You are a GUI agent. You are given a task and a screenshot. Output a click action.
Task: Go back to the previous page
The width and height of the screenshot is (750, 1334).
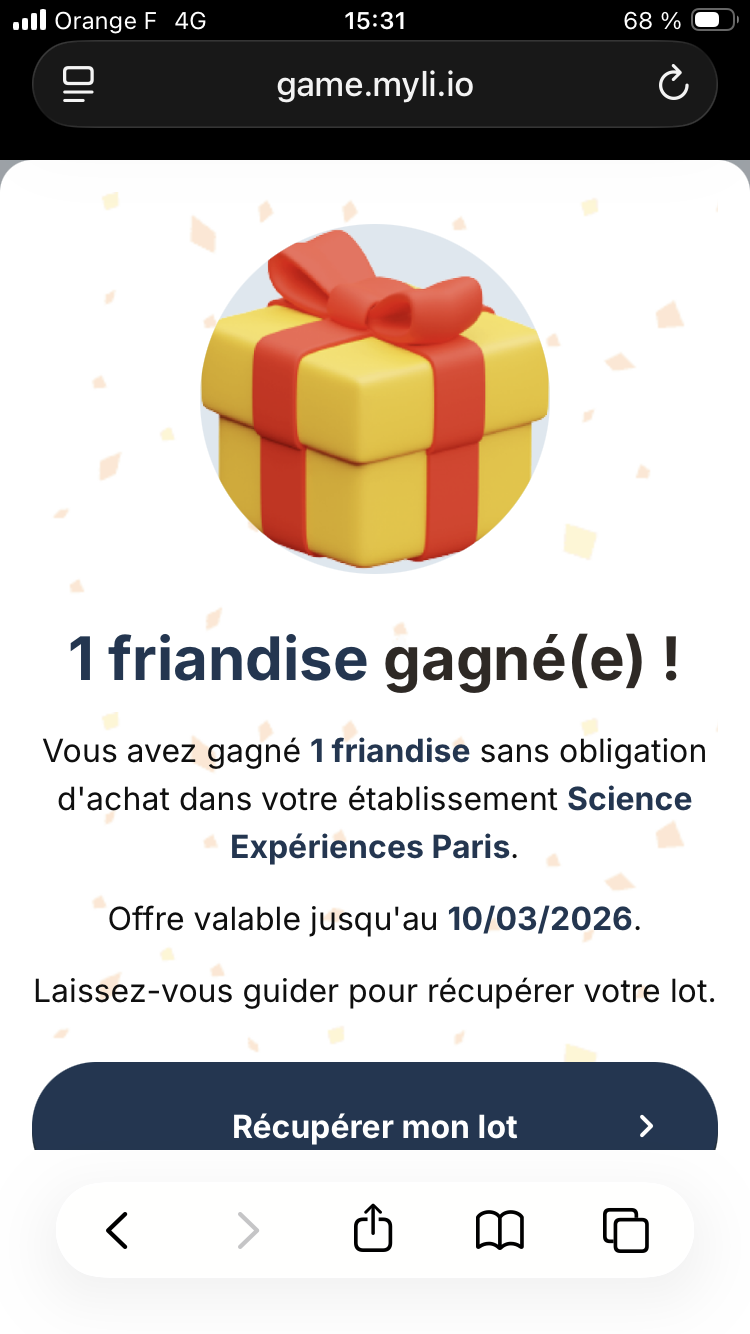118,1230
